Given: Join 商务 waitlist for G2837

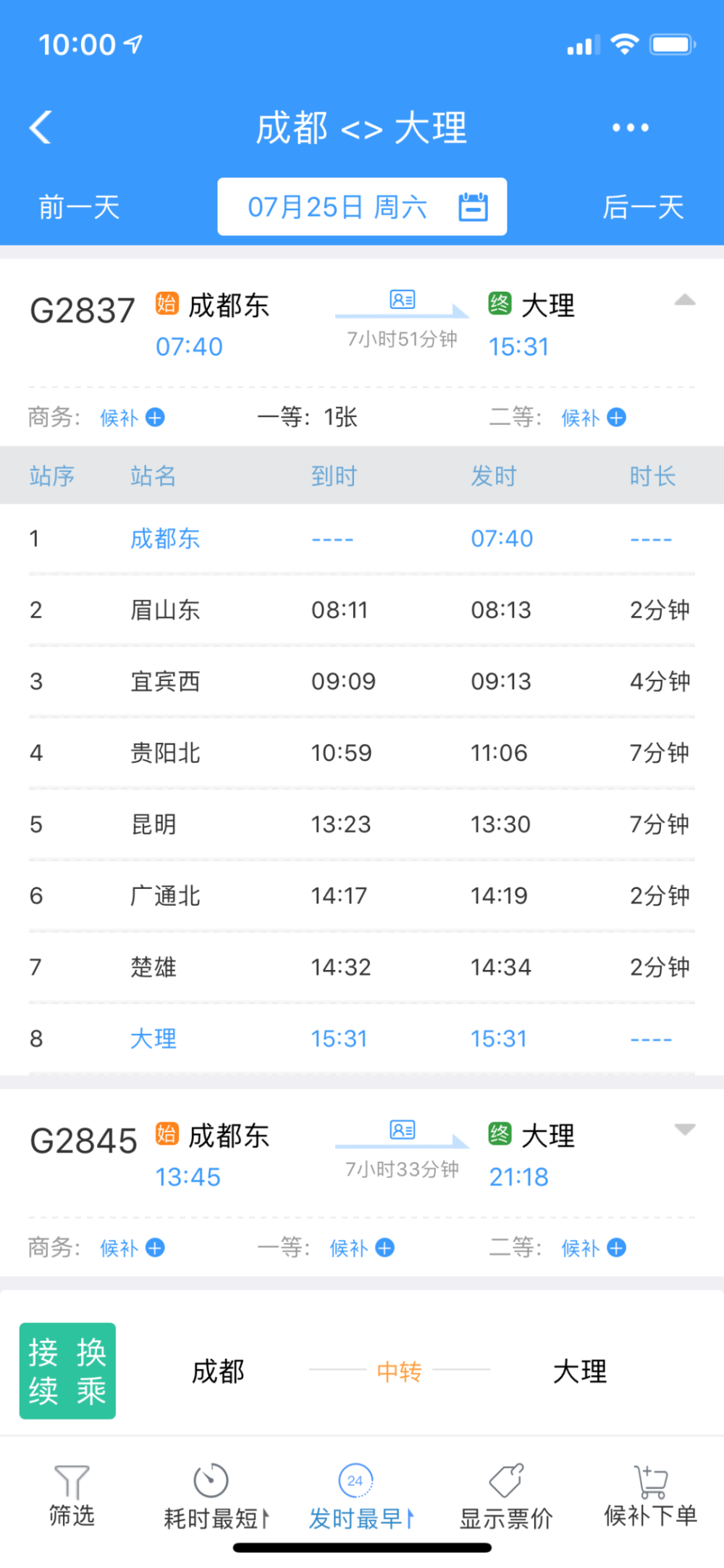Looking at the screenshot, I should [132, 418].
